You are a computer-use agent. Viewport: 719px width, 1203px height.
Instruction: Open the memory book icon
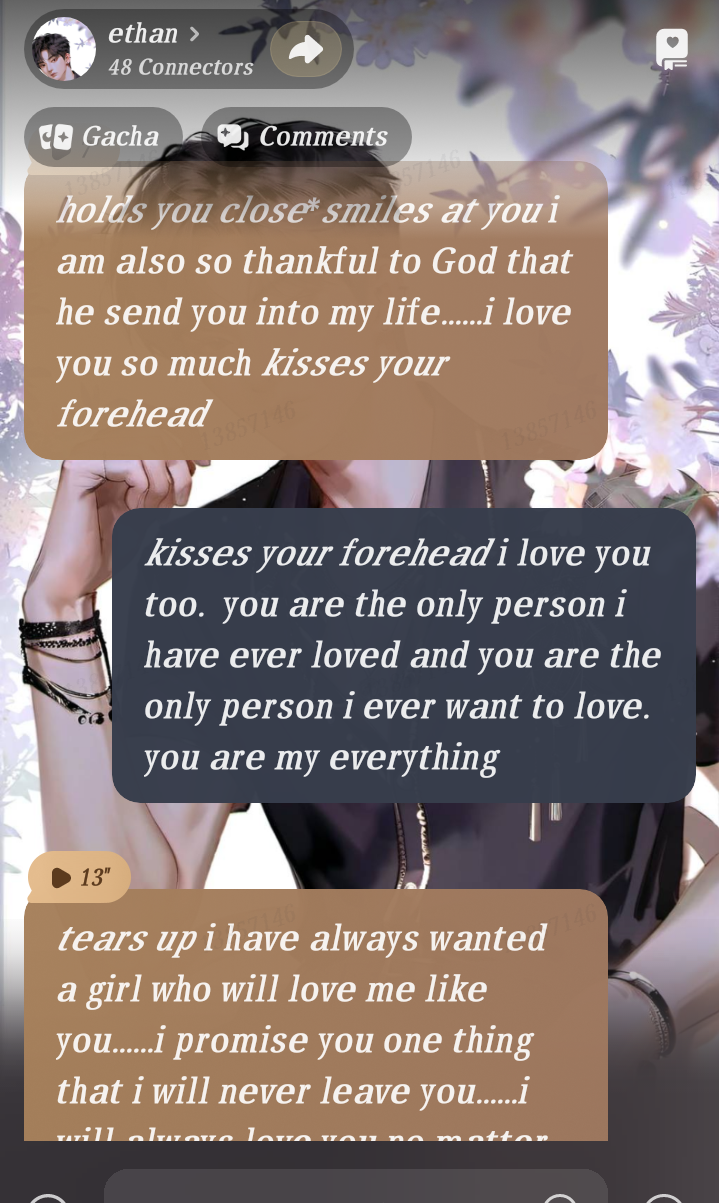(x=672, y=49)
